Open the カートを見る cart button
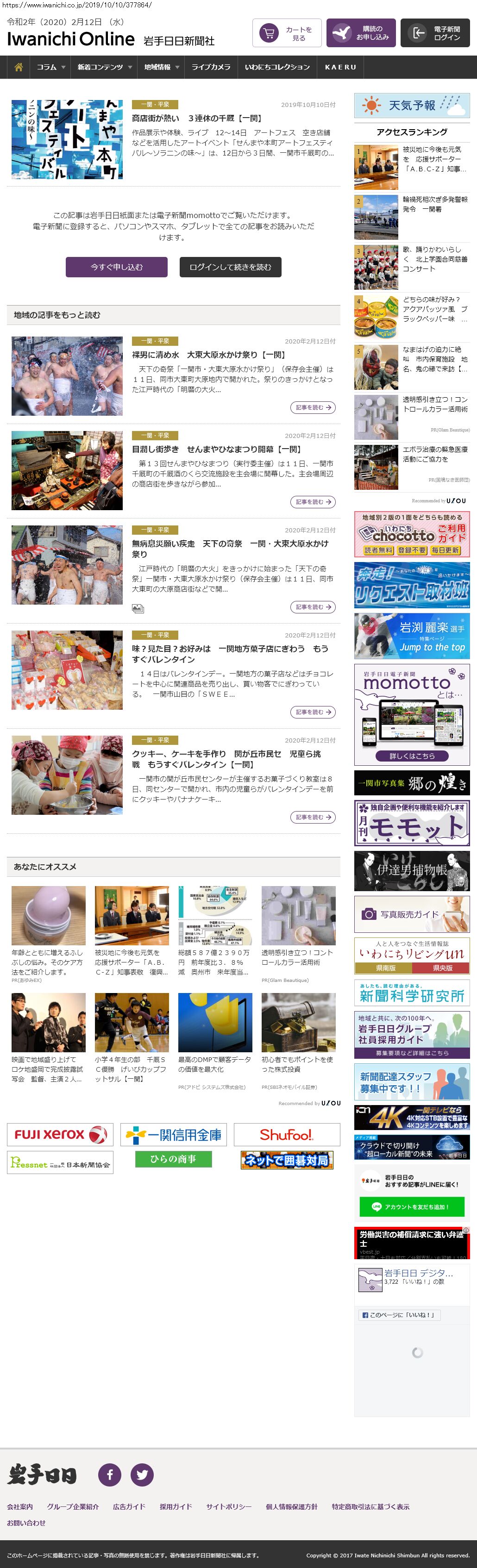The image size is (477, 1568). tap(287, 33)
